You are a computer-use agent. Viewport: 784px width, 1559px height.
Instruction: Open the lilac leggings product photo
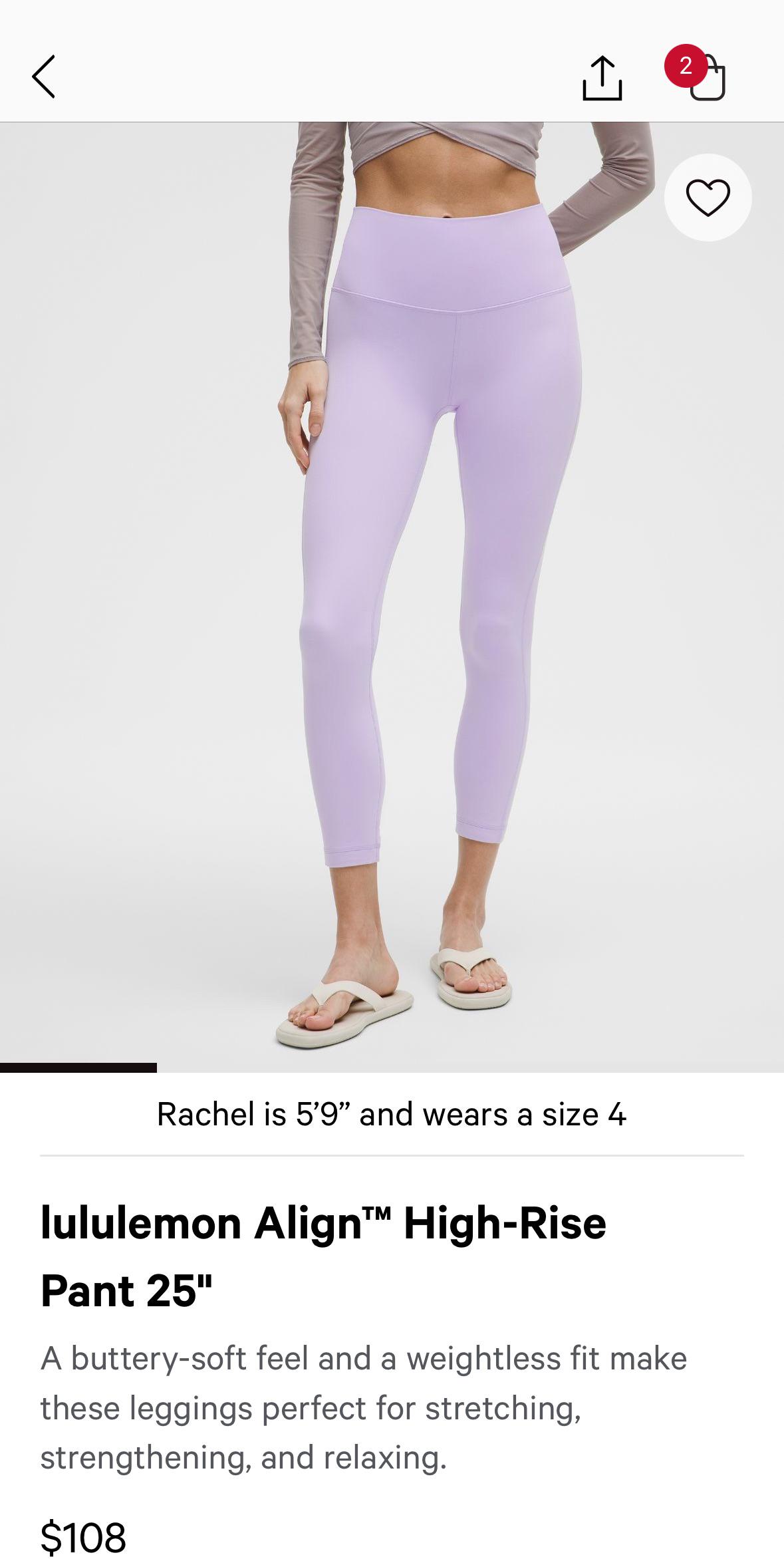[x=392, y=597]
